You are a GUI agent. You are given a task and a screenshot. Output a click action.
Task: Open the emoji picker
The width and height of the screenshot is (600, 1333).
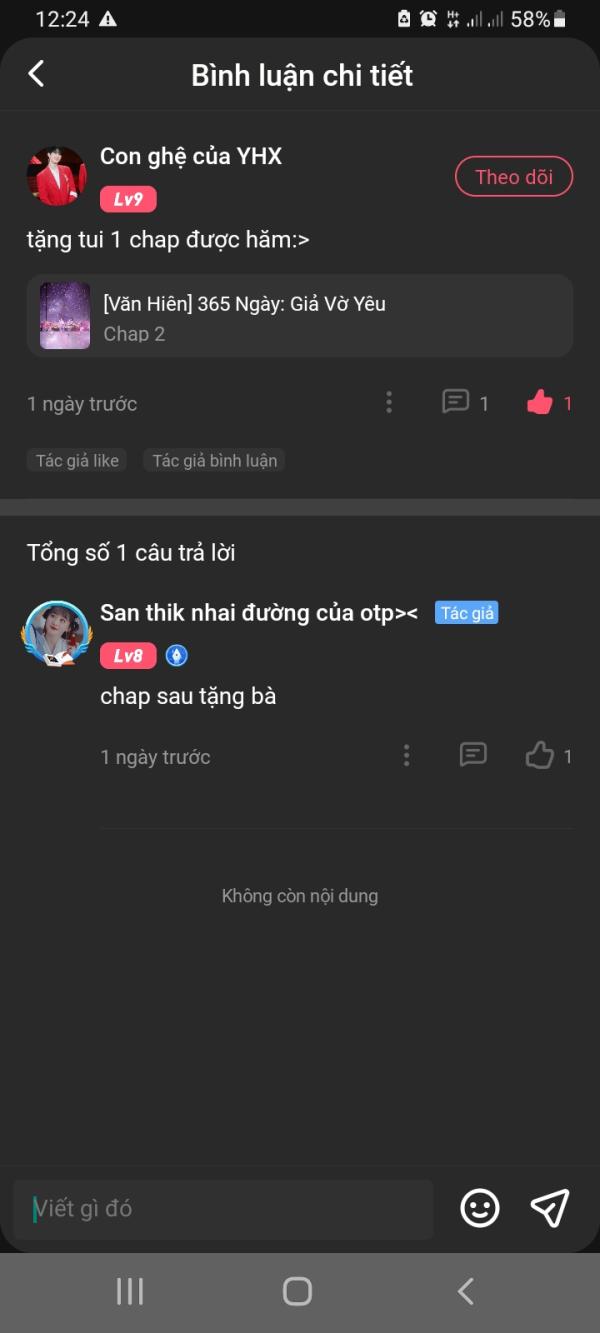point(480,1209)
